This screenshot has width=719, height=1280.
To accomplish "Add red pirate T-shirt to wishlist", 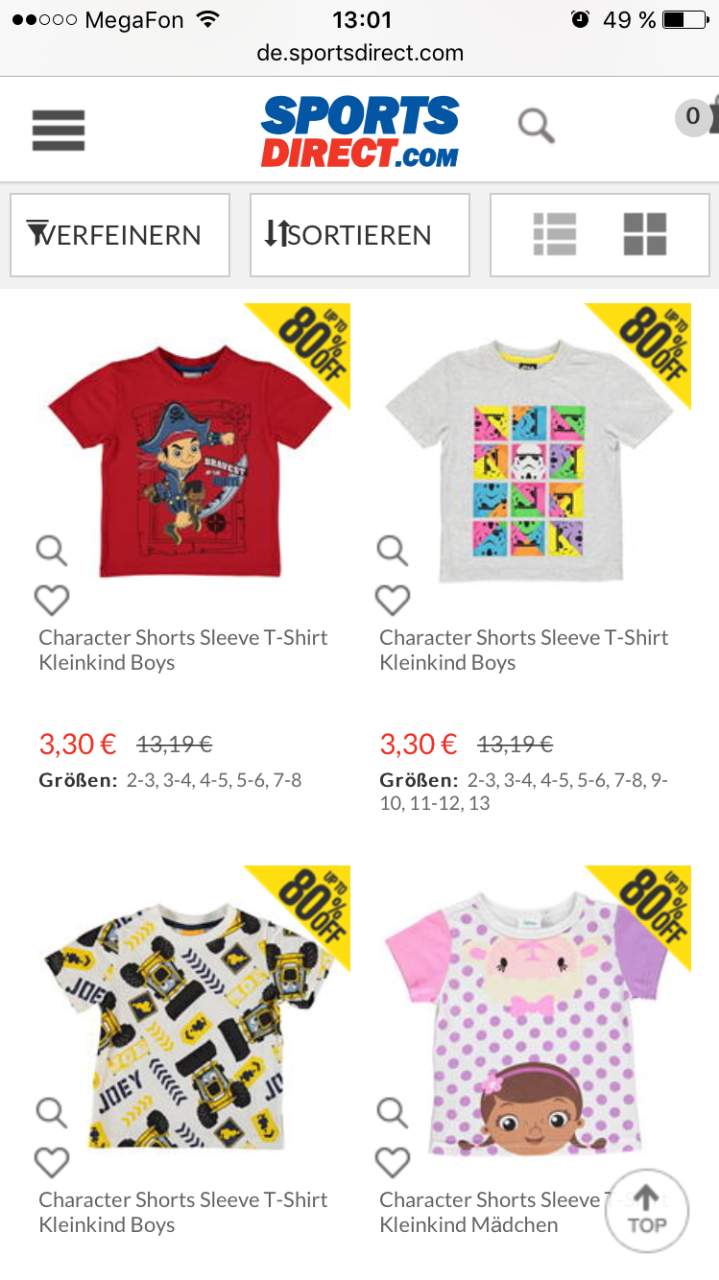I will 51,600.
